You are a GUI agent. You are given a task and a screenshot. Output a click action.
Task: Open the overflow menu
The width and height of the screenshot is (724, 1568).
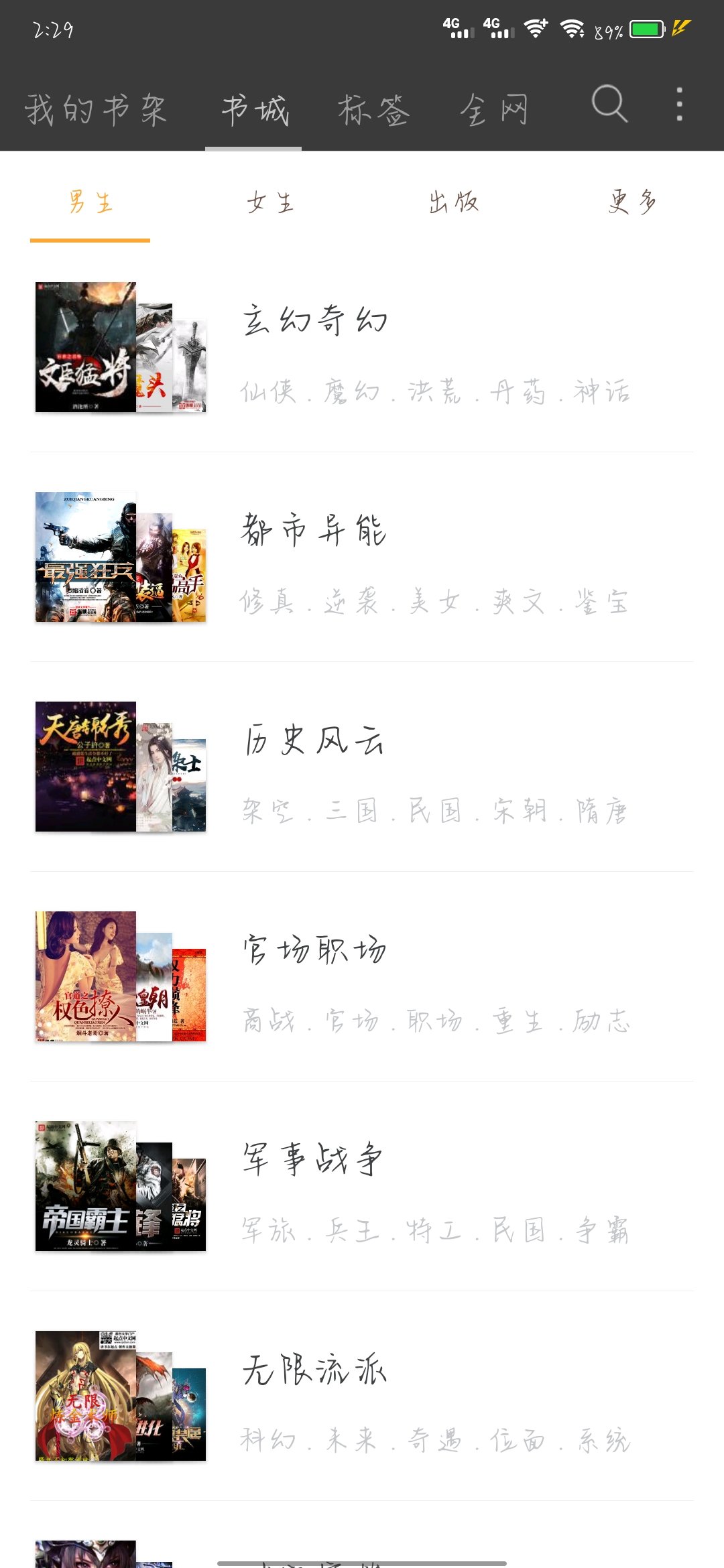click(679, 105)
